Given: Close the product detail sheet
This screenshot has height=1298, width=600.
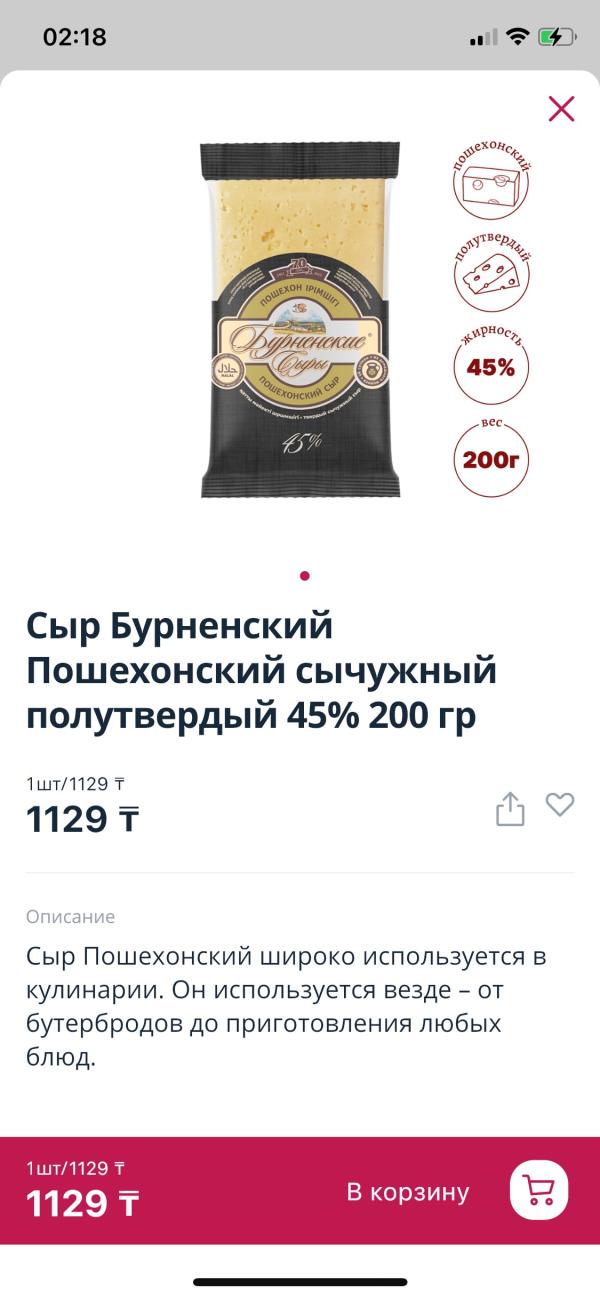Looking at the screenshot, I should (561, 109).
